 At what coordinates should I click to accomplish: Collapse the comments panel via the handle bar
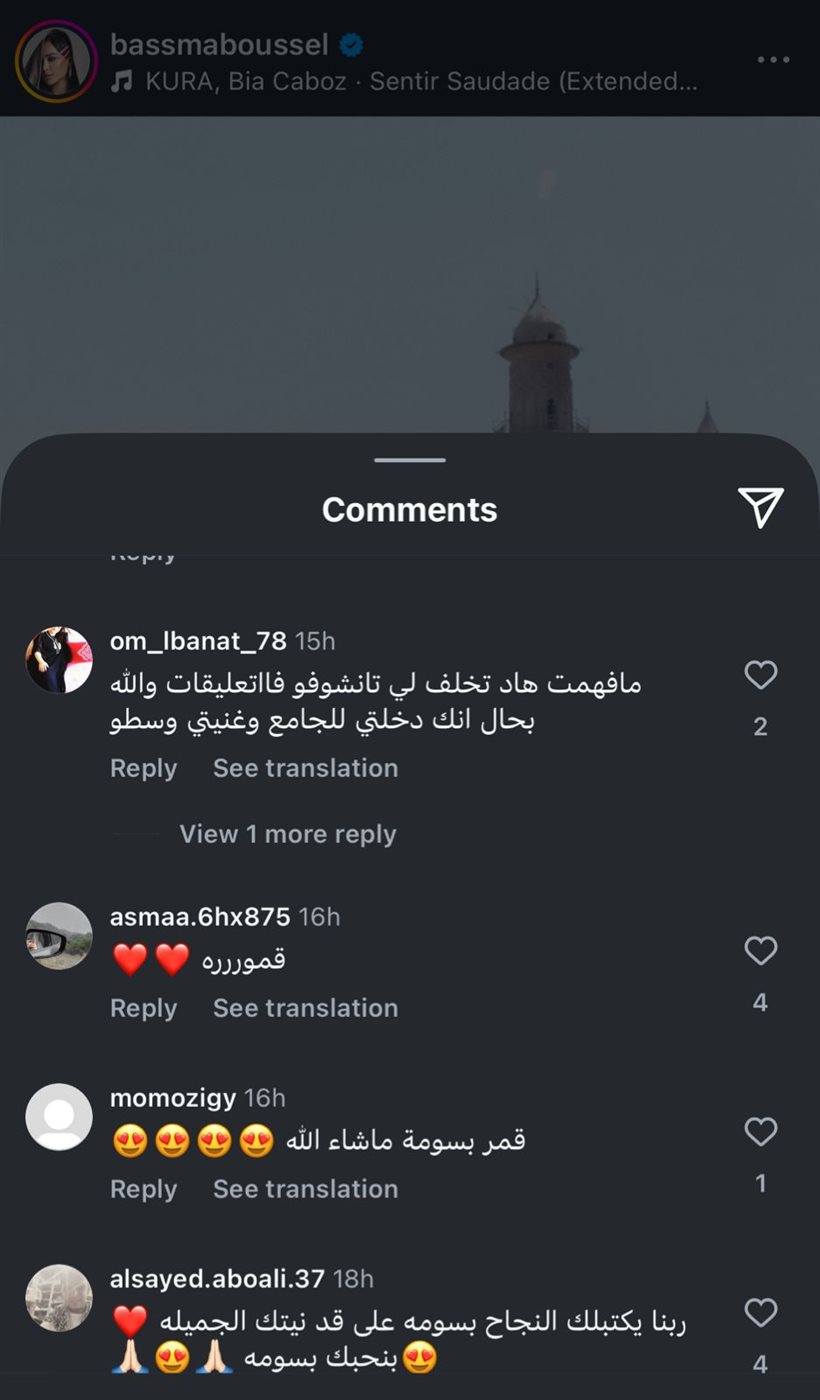coord(408,460)
